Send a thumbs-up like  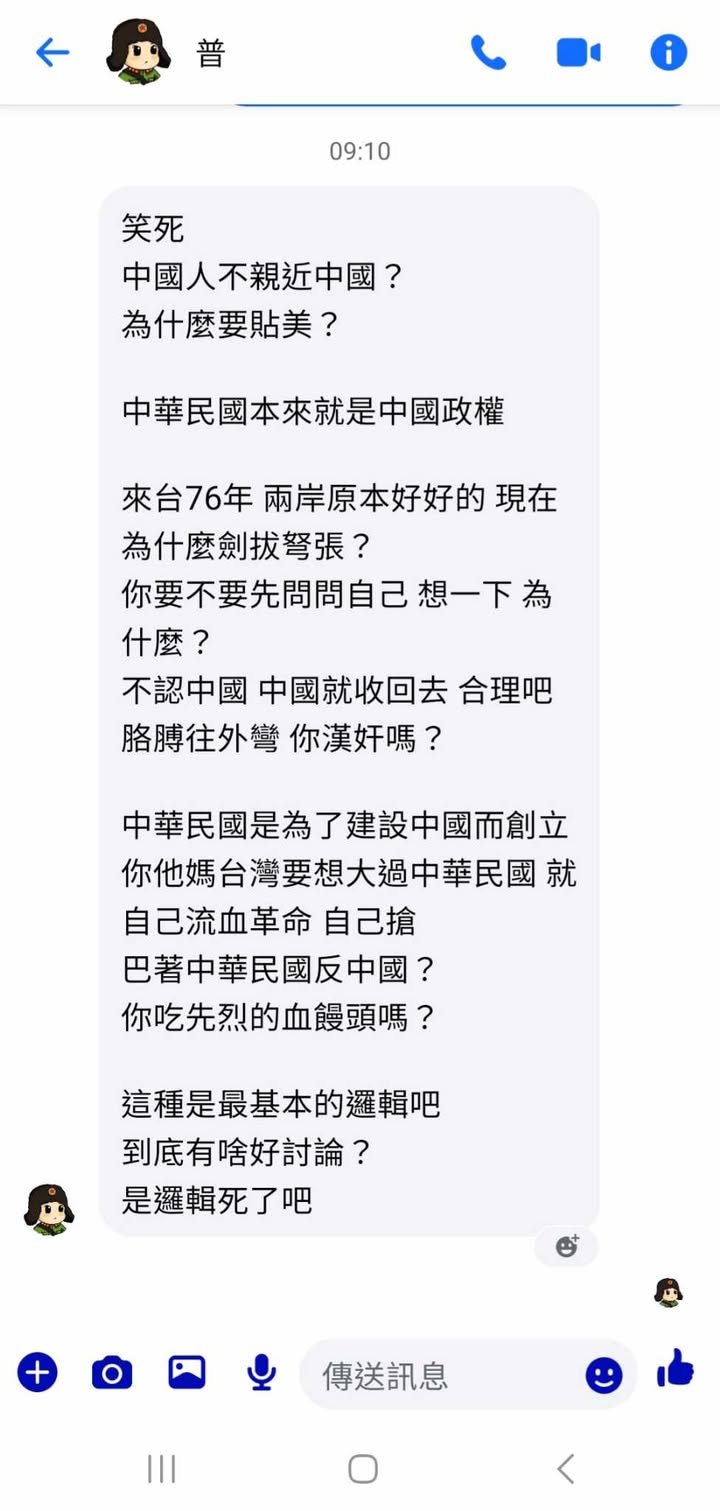coord(676,1368)
